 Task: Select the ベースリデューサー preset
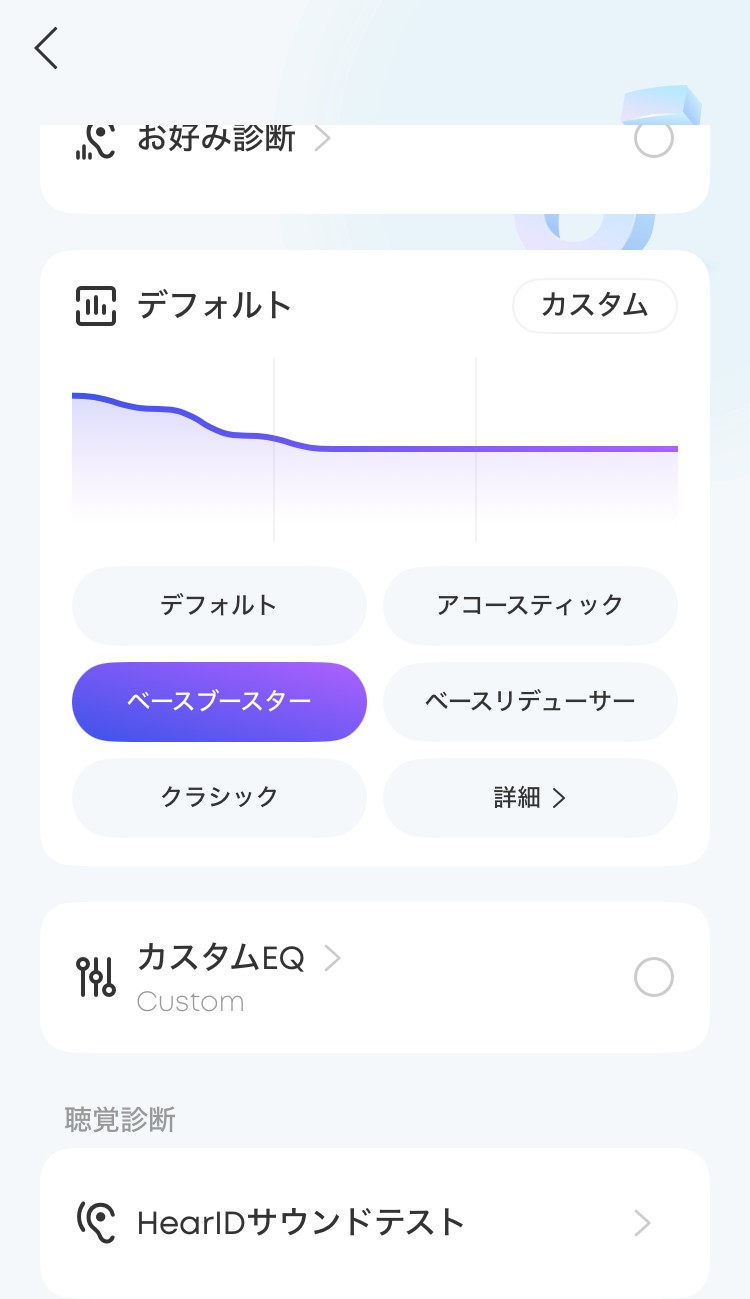click(x=530, y=702)
